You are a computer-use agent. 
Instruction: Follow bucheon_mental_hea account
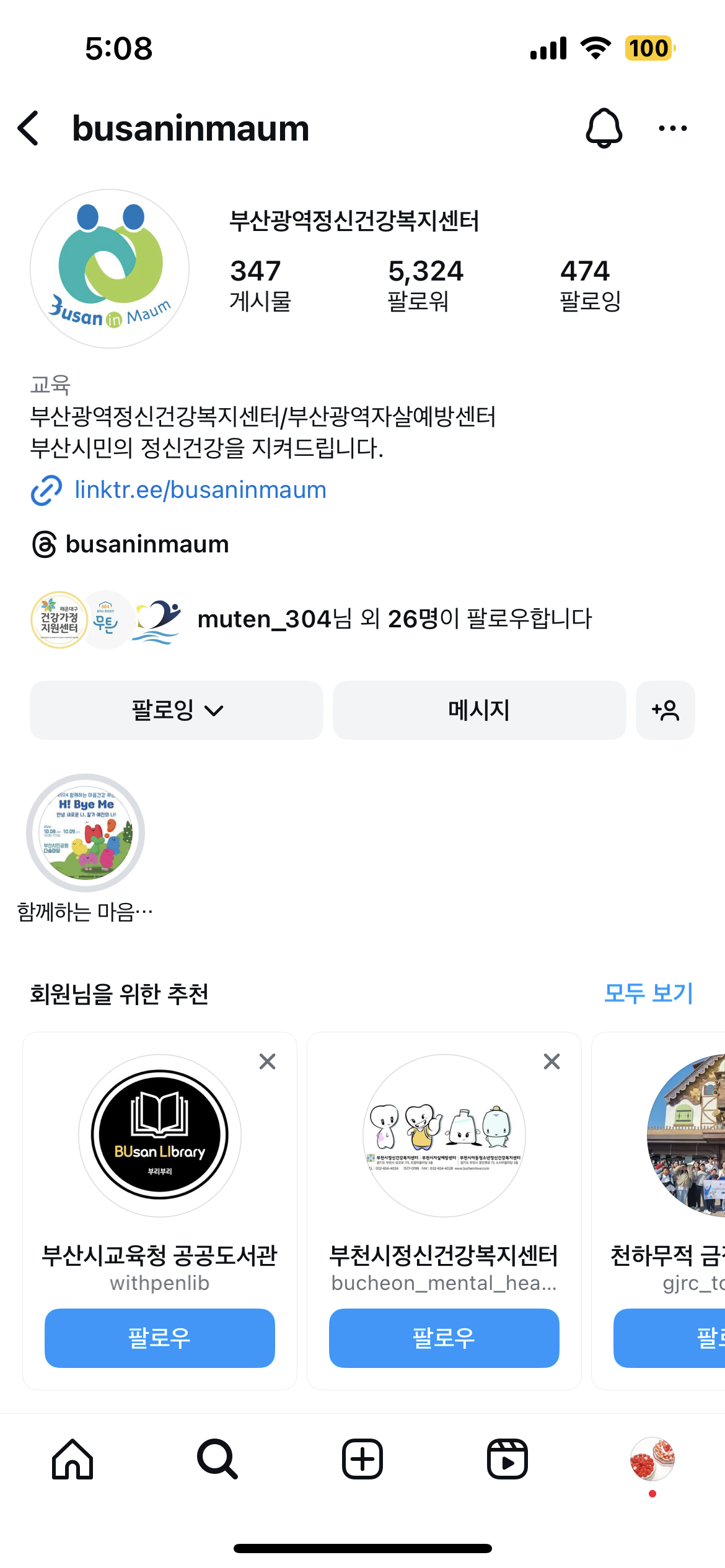coord(444,1338)
